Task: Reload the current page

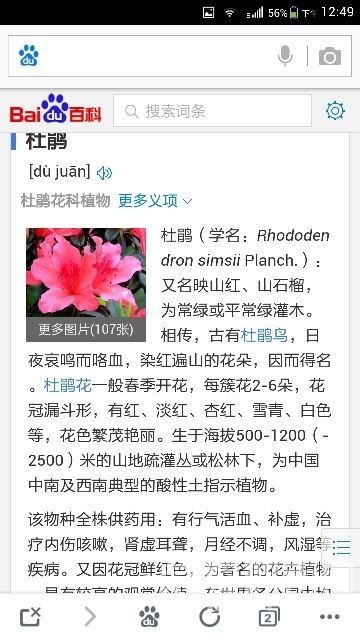Action: coord(209,617)
